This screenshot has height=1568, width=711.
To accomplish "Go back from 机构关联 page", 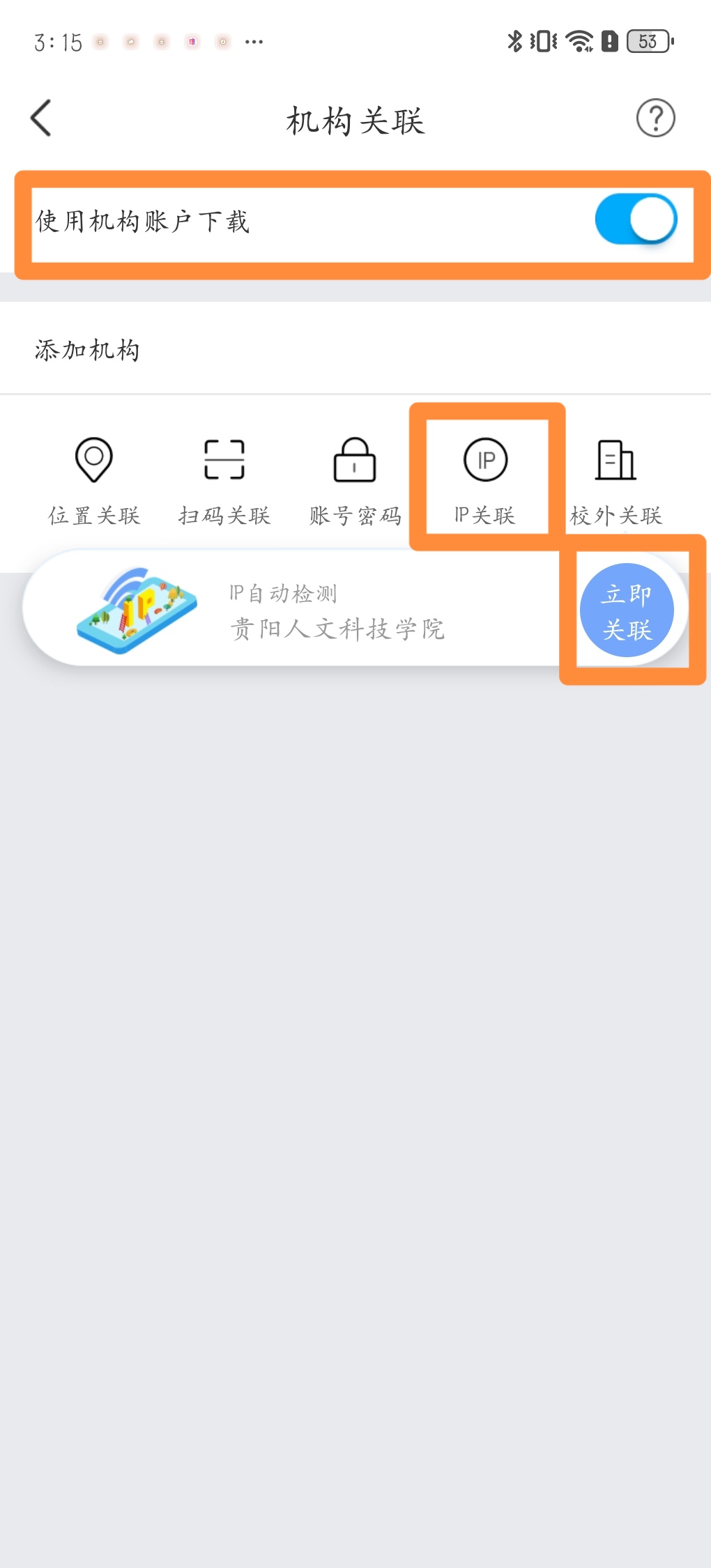I will click(42, 118).
